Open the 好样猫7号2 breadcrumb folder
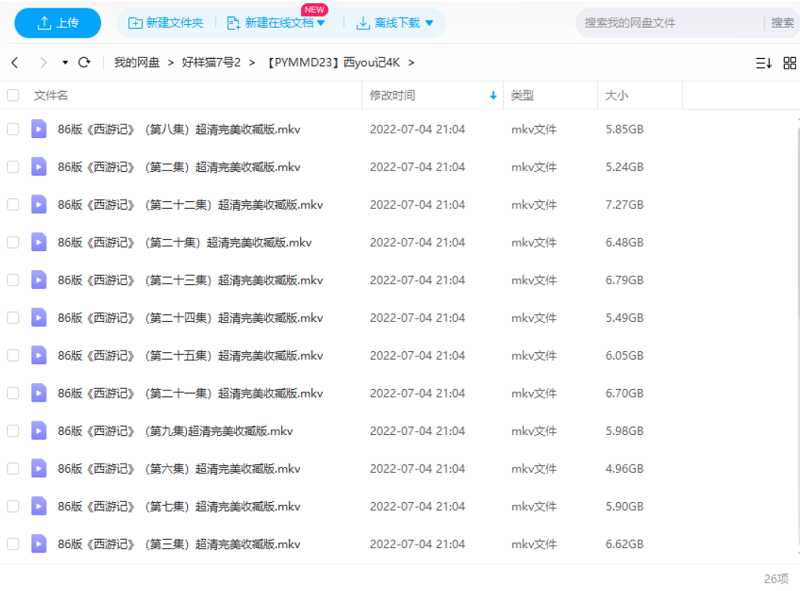The width and height of the screenshot is (800, 591). pyautogui.click(x=211, y=62)
